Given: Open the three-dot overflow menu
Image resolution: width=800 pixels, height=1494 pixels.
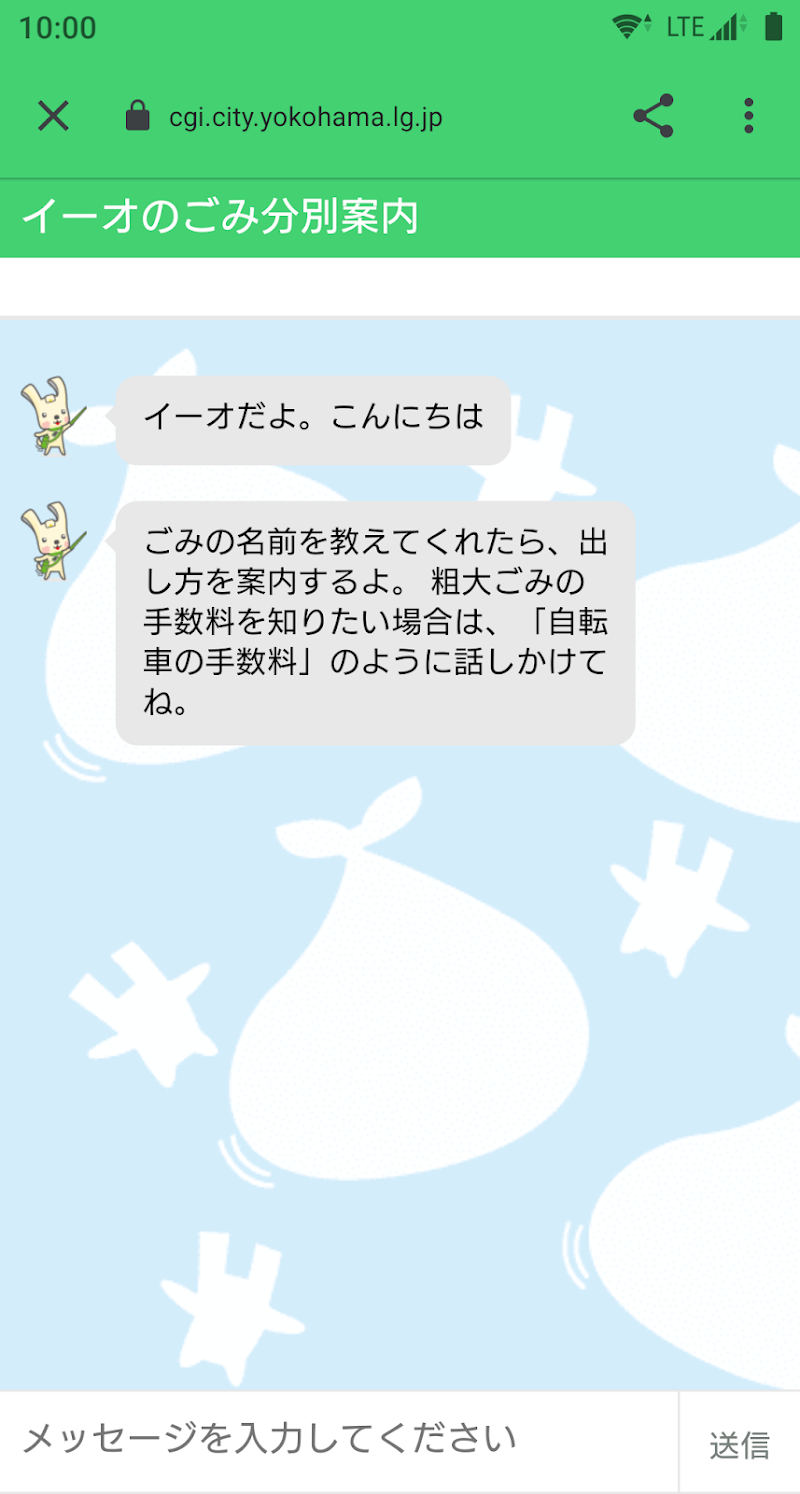Looking at the screenshot, I should click(x=748, y=117).
